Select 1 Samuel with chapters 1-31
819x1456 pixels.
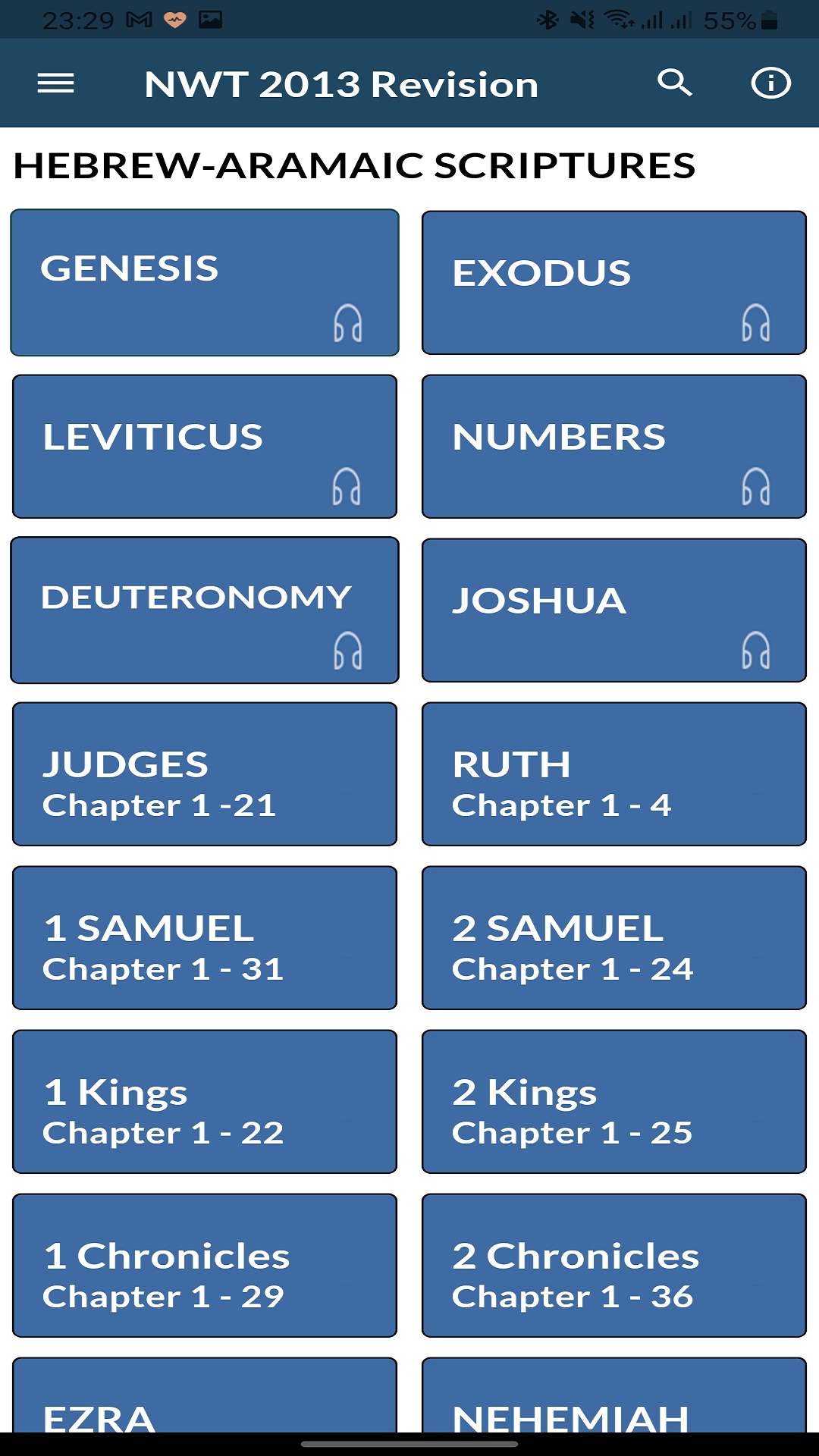click(x=205, y=938)
